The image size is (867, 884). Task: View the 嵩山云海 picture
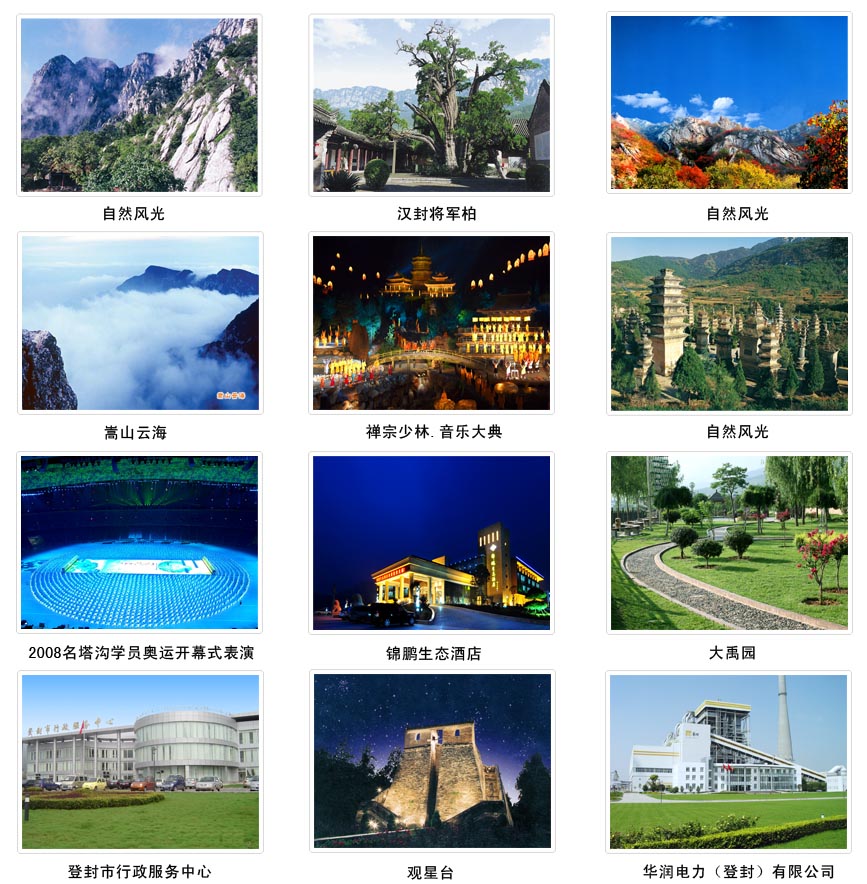coord(140,323)
